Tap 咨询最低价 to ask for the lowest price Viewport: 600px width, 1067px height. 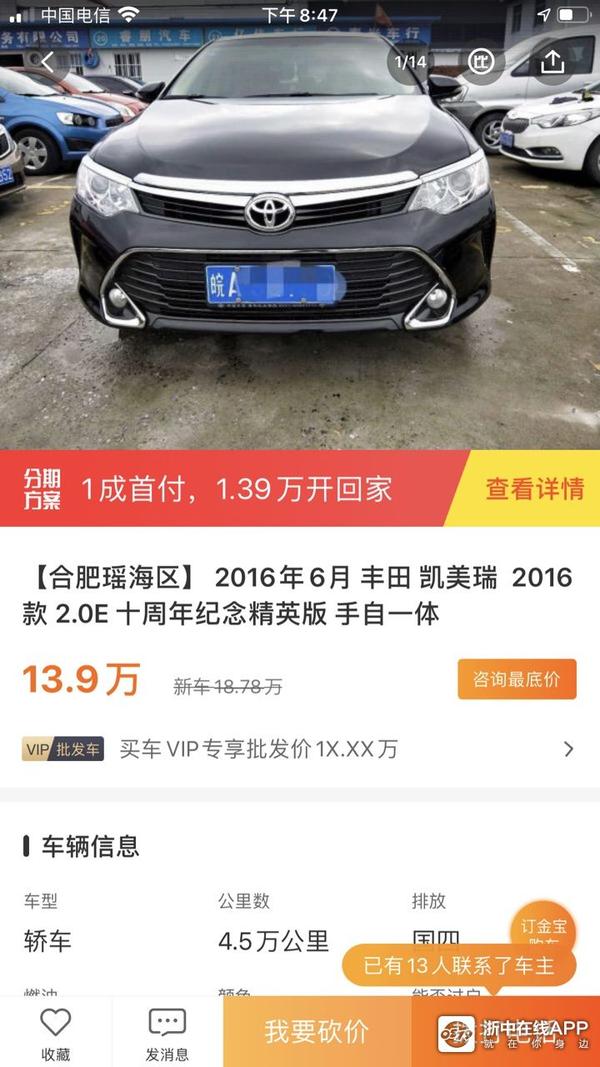[517, 679]
